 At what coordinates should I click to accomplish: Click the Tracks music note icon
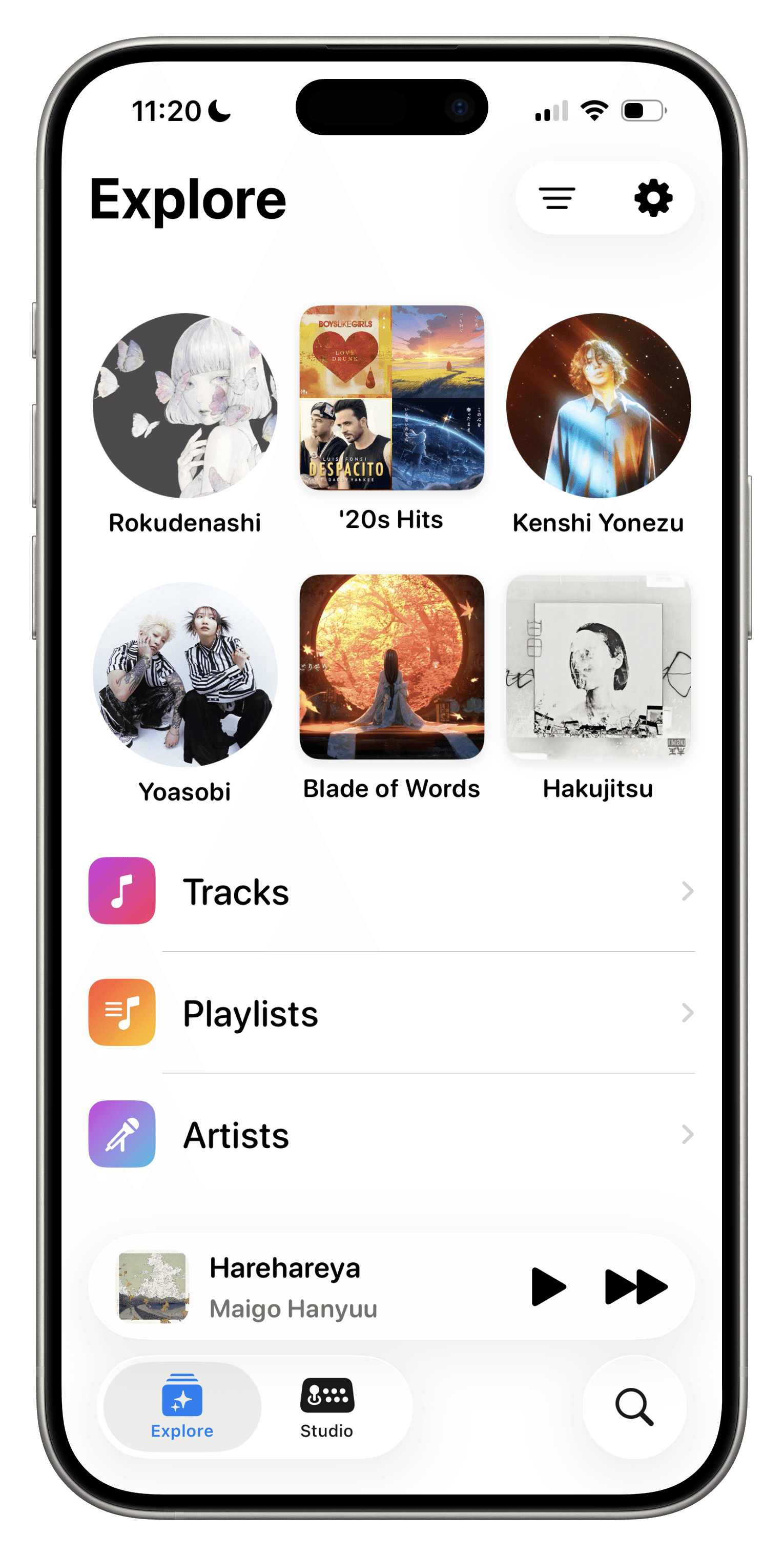[121, 891]
